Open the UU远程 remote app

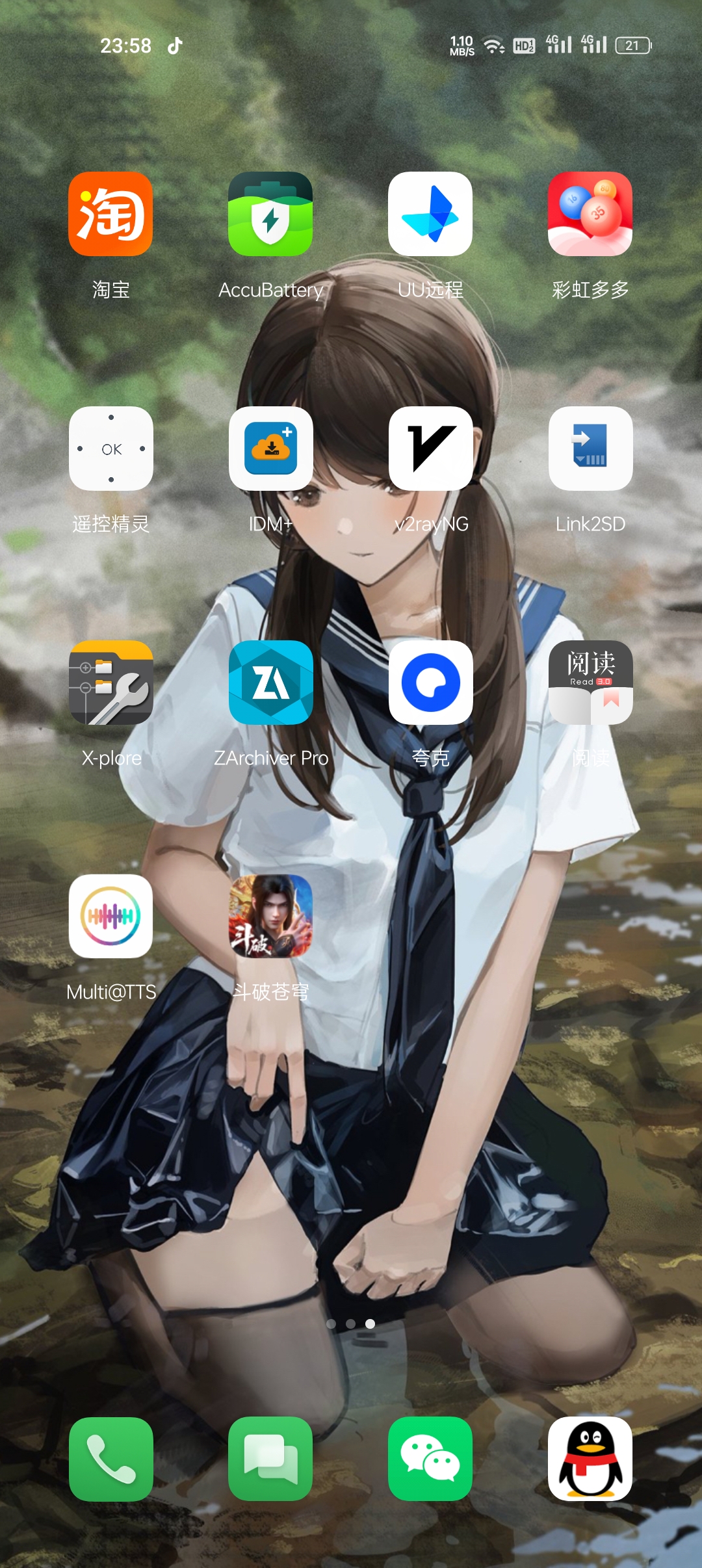(x=430, y=214)
